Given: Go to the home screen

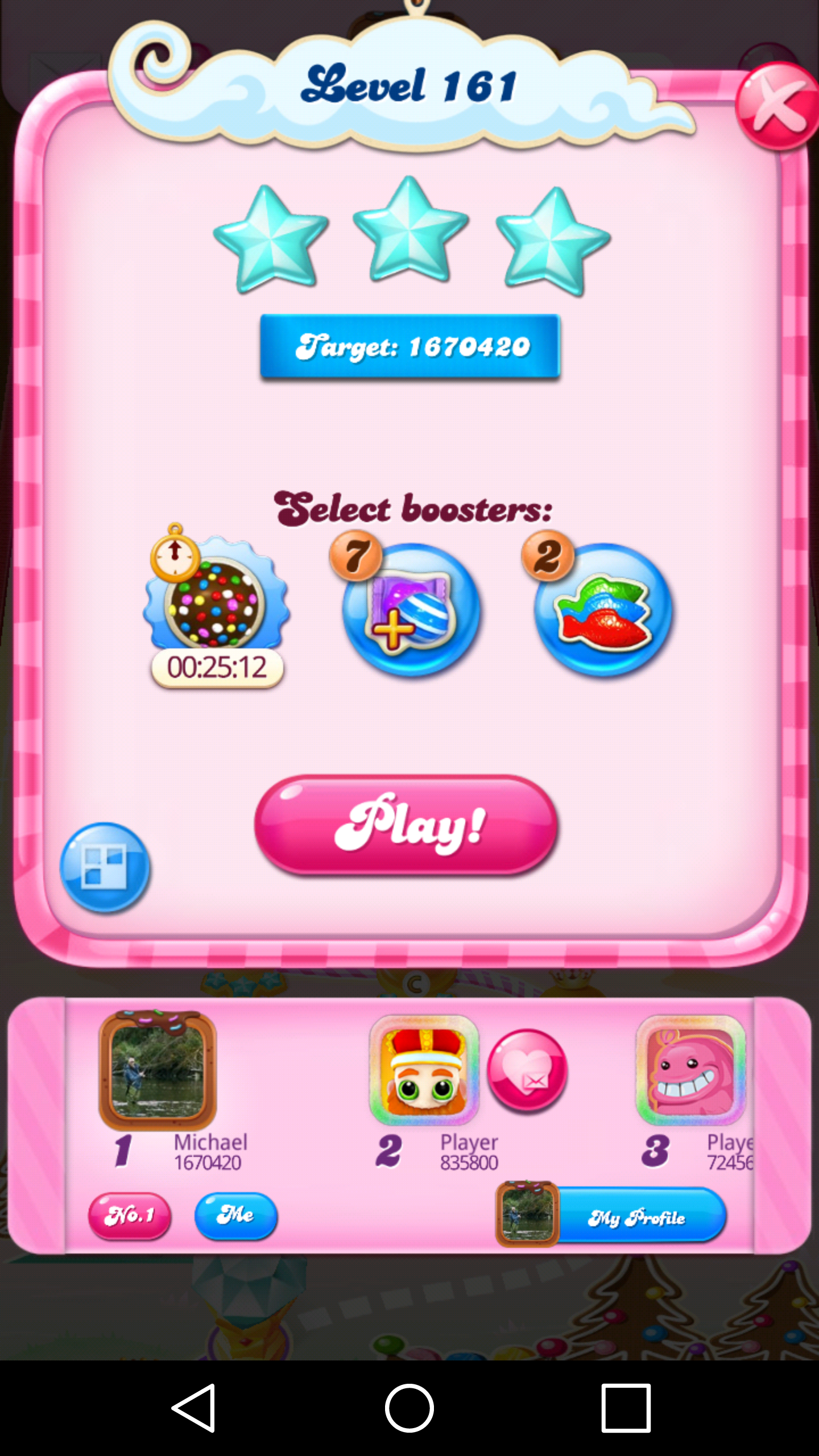Looking at the screenshot, I should click(409, 1408).
